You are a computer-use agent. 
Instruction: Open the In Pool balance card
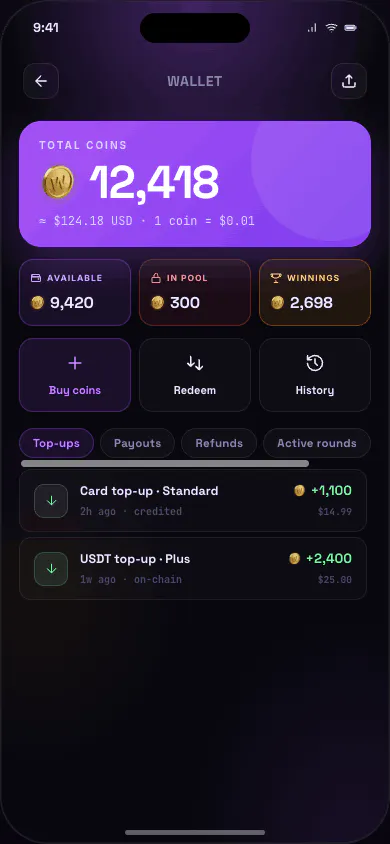pos(195,292)
